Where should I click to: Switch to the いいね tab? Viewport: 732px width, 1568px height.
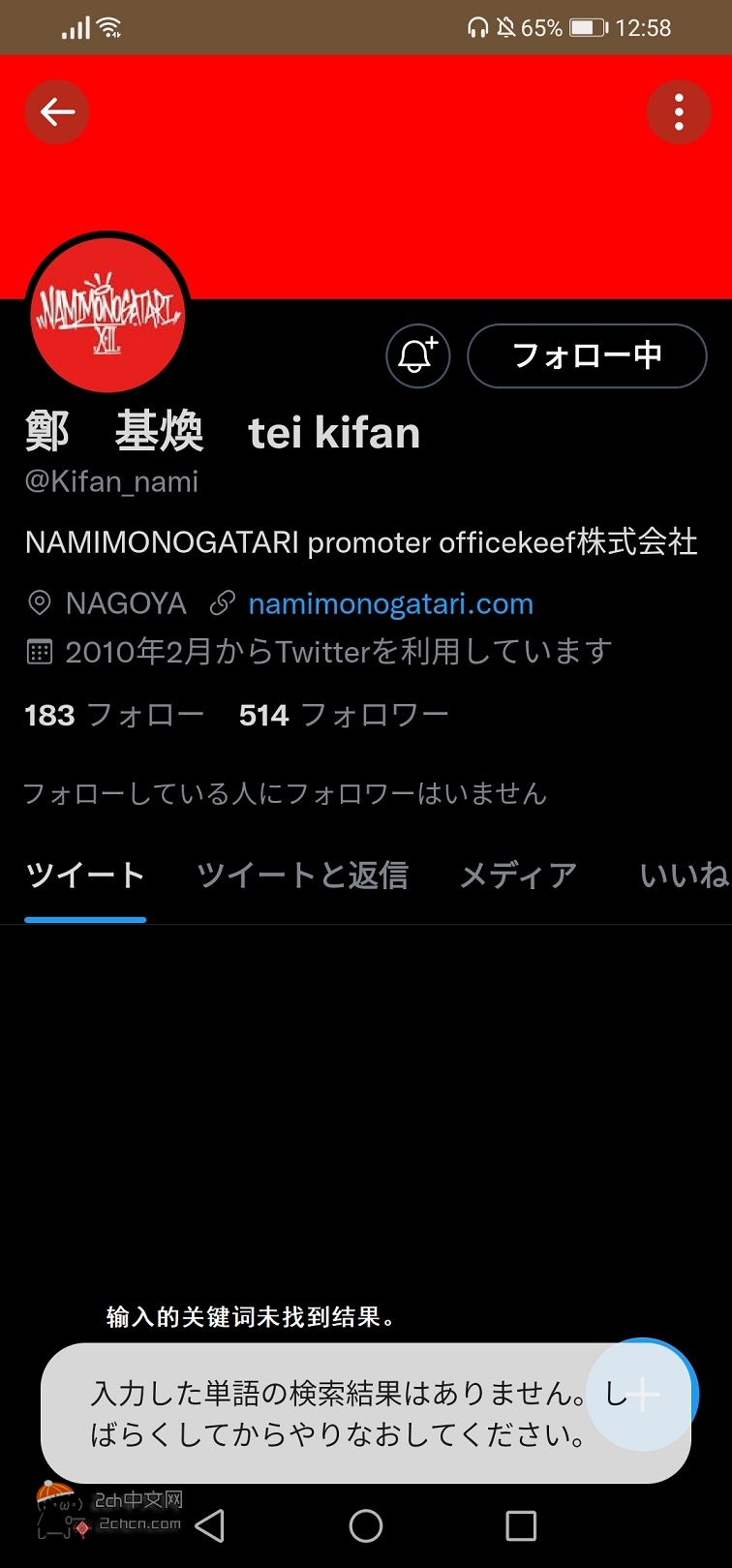(684, 876)
